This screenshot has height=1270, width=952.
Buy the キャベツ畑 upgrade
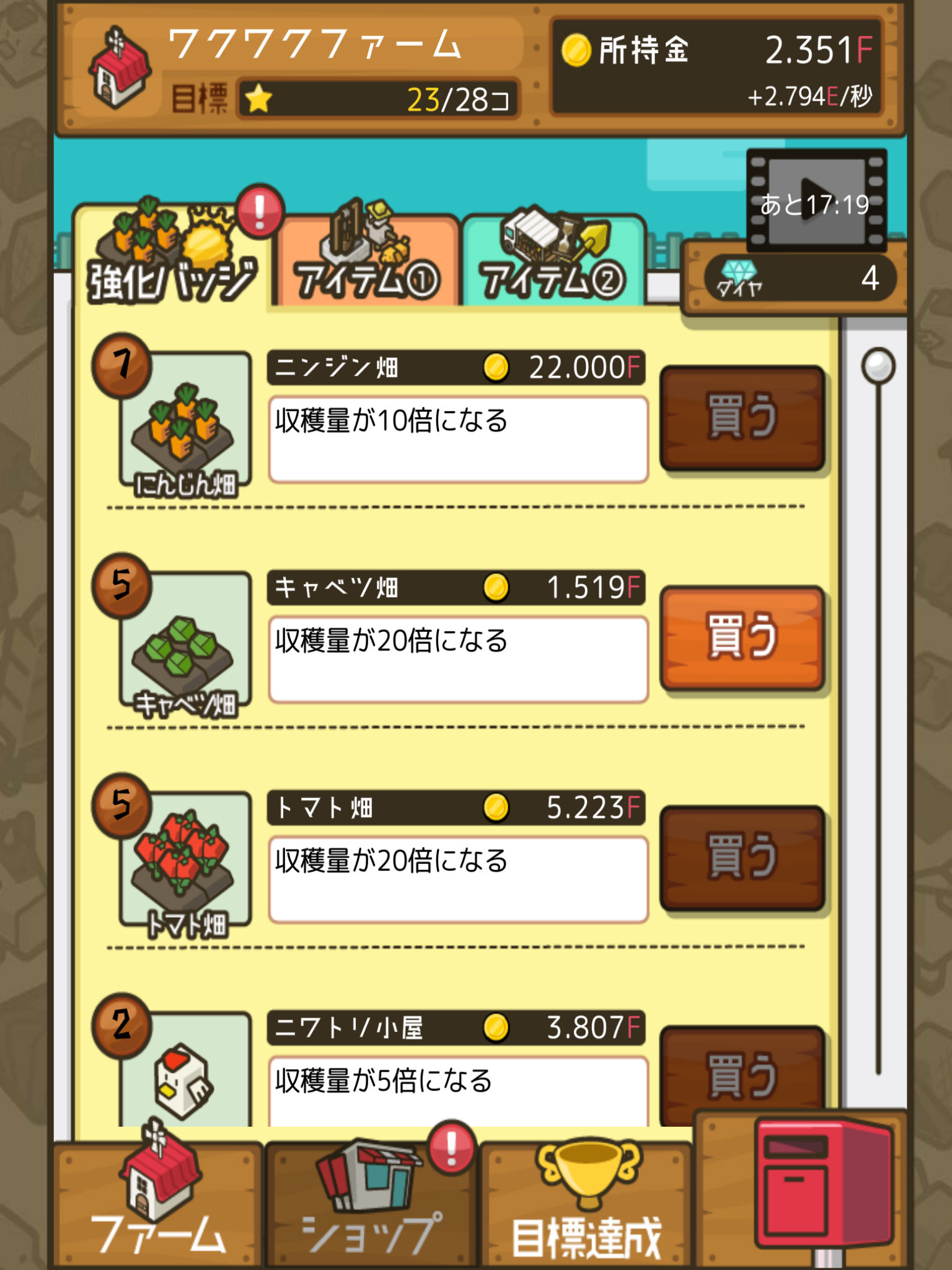click(x=742, y=637)
